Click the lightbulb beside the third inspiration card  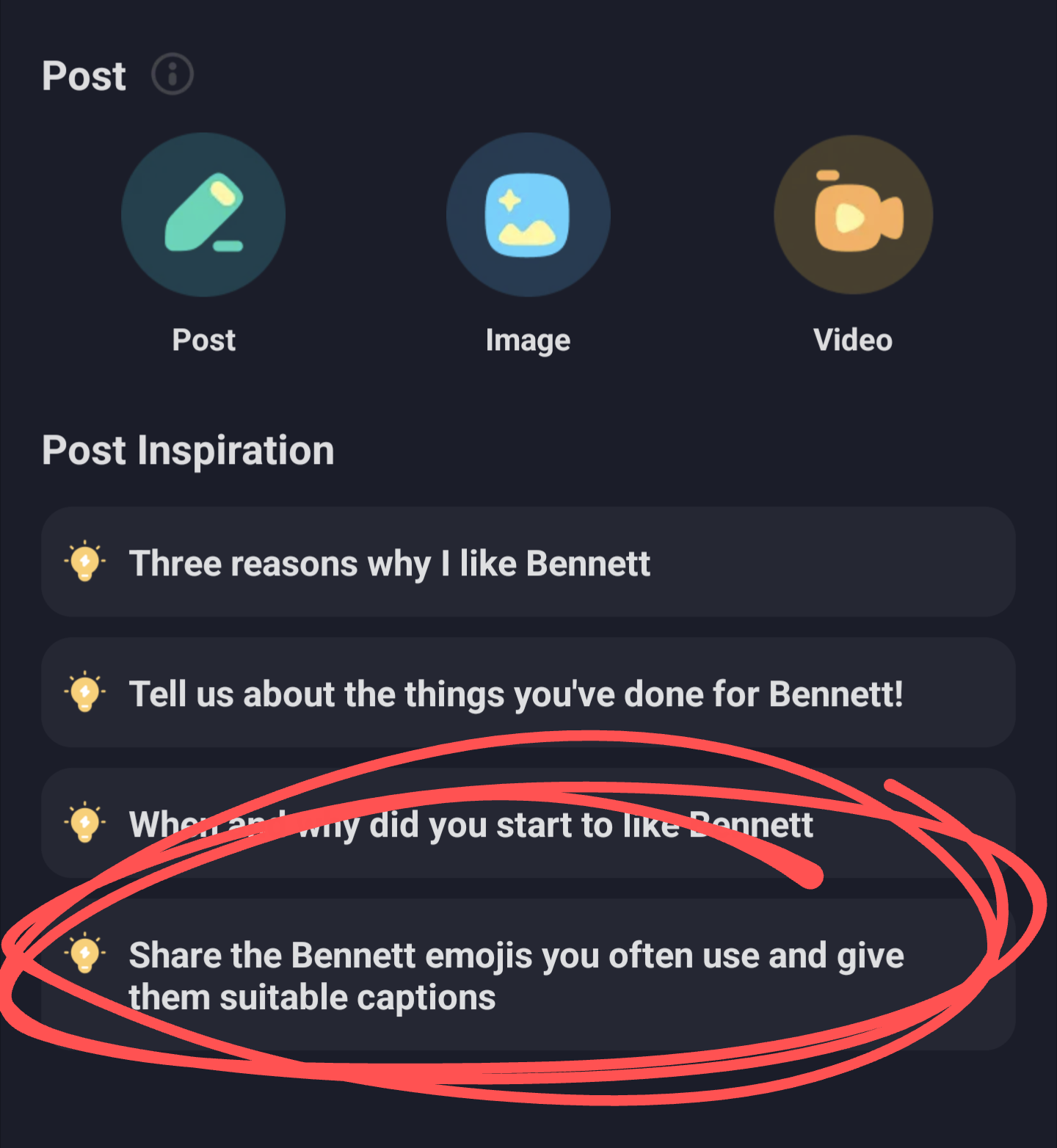87,824
